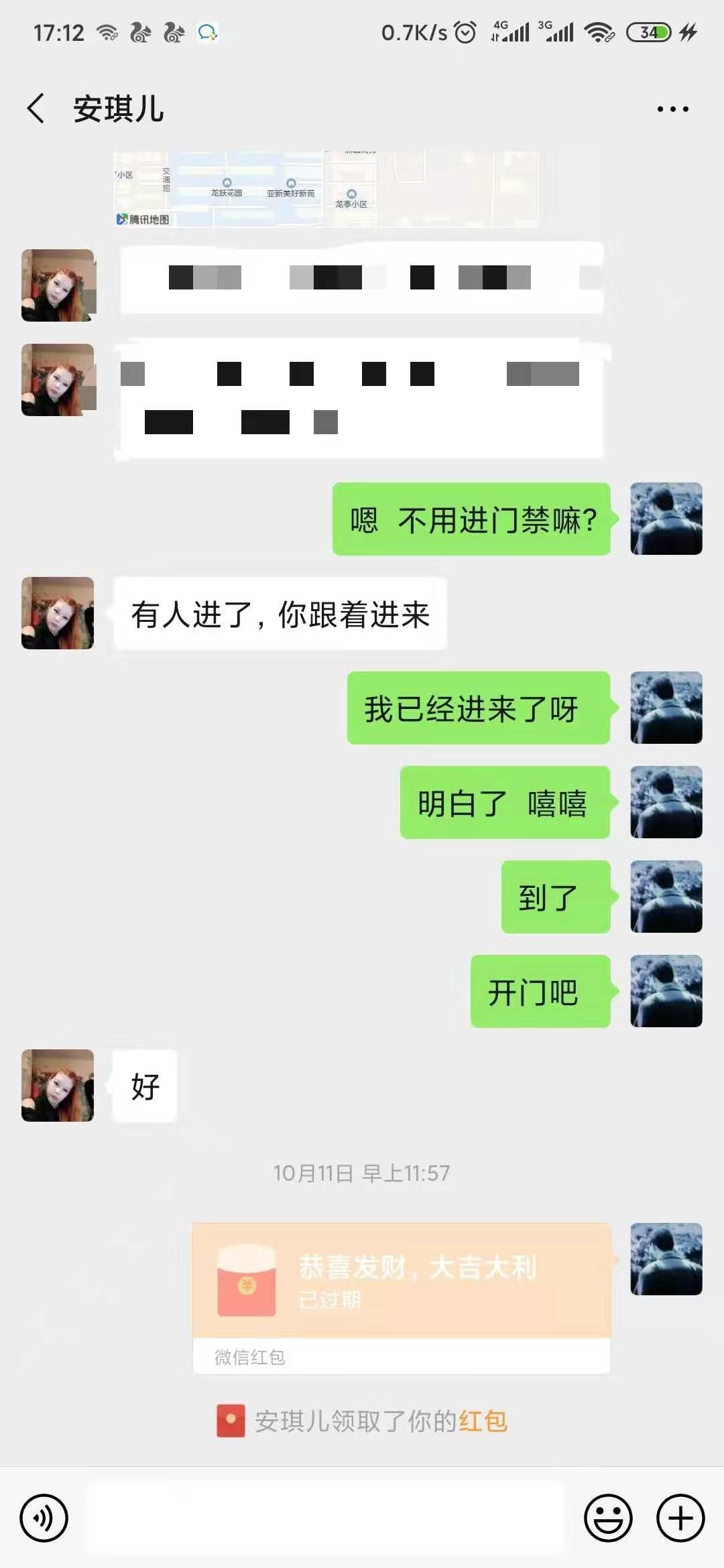
Task: Open the emoji sticker panel
Action: [x=608, y=1518]
